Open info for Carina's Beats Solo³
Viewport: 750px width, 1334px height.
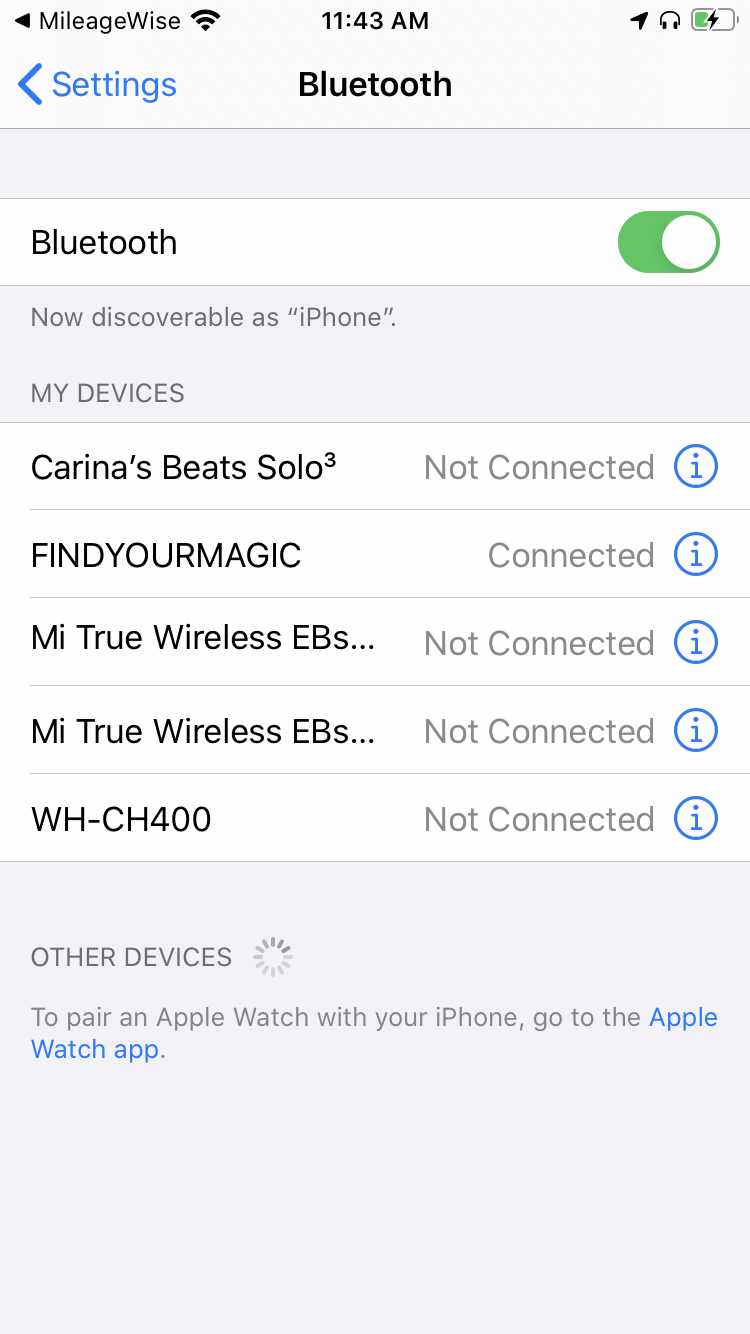(696, 467)
